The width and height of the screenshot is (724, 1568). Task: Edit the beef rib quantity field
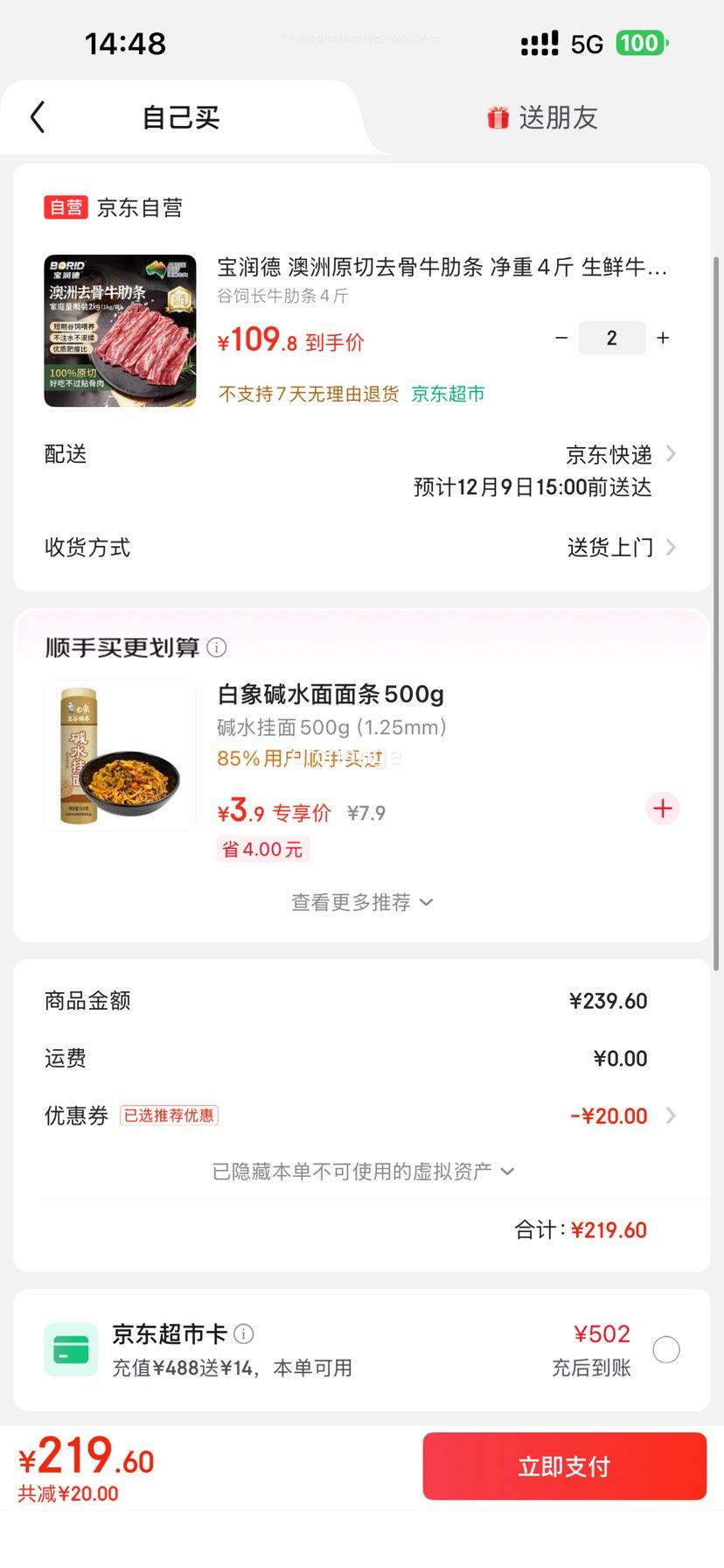tap(612, 338)
